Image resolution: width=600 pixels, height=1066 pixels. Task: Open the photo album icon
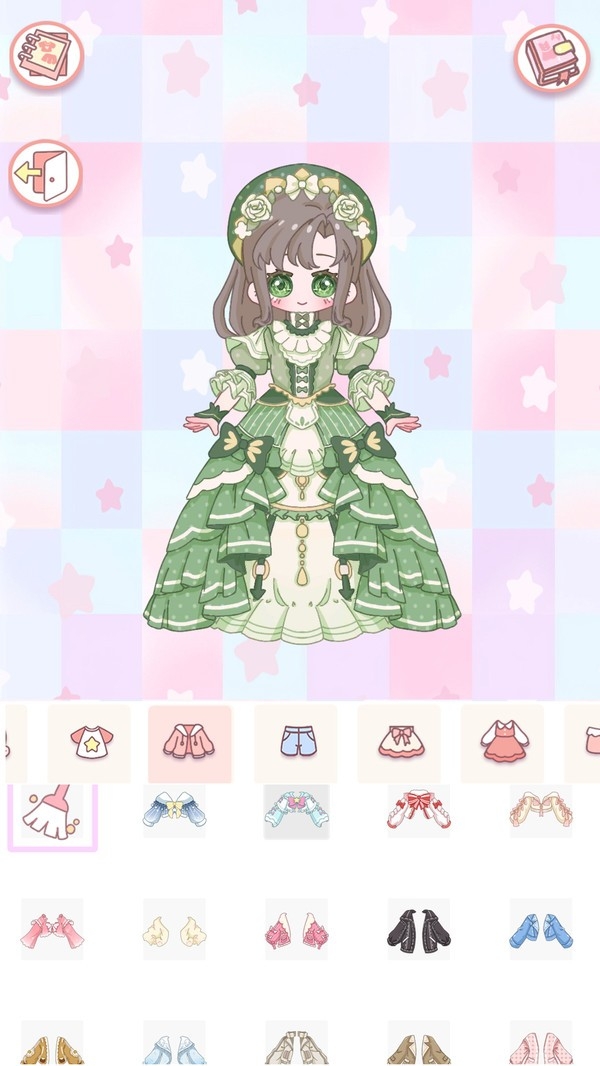coord(46,55)
